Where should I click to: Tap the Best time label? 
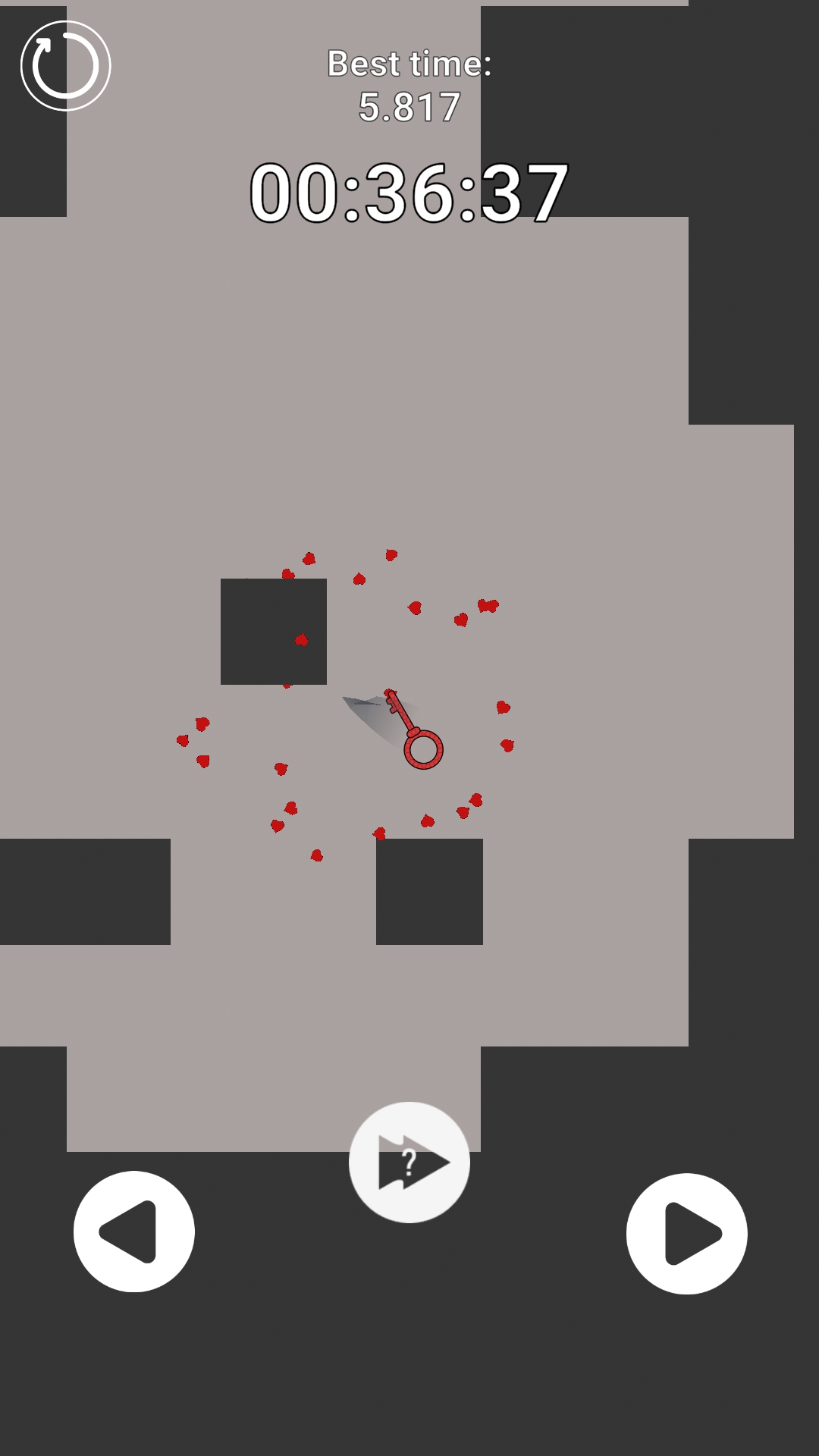click(409, 64)
